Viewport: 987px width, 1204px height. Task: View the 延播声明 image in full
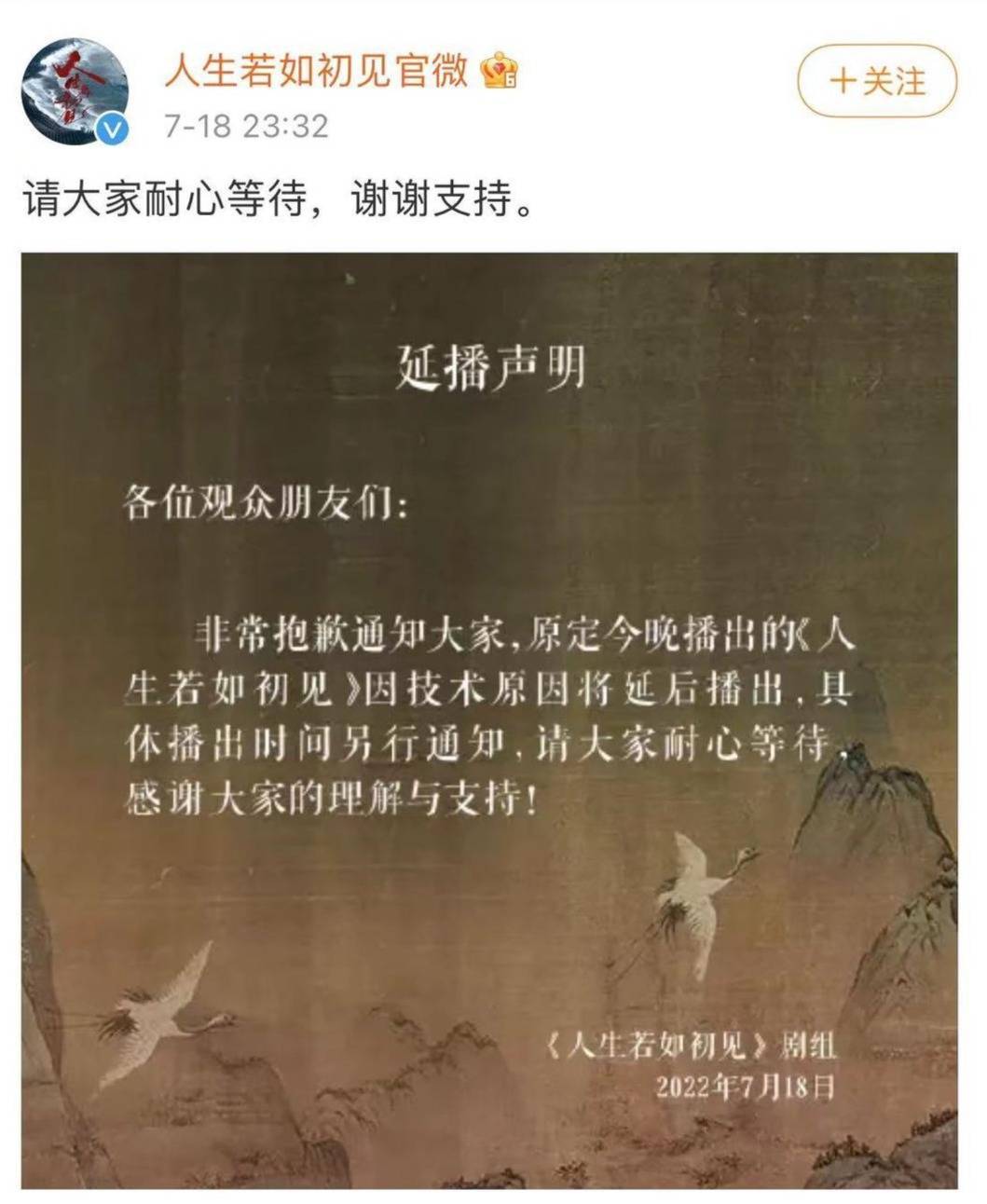490,719
